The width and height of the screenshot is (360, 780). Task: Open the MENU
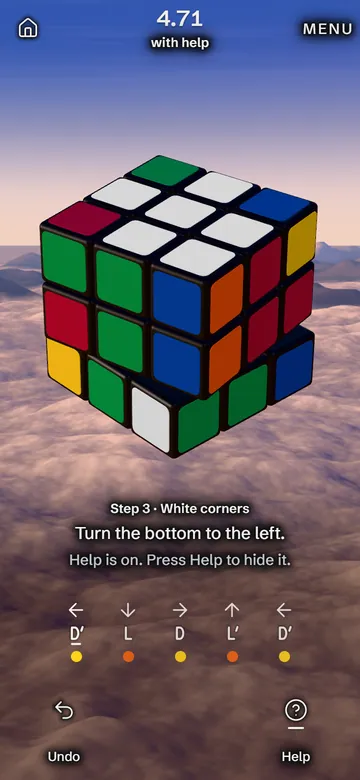(x=328, y=29)
